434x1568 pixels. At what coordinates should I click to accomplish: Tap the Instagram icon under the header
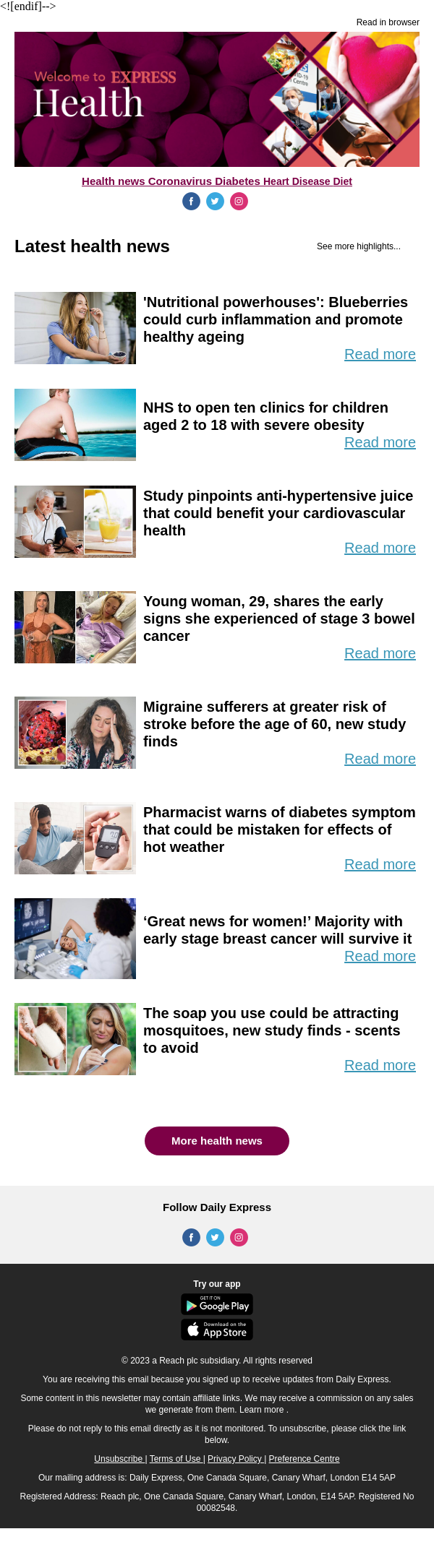tap(239, 202)
